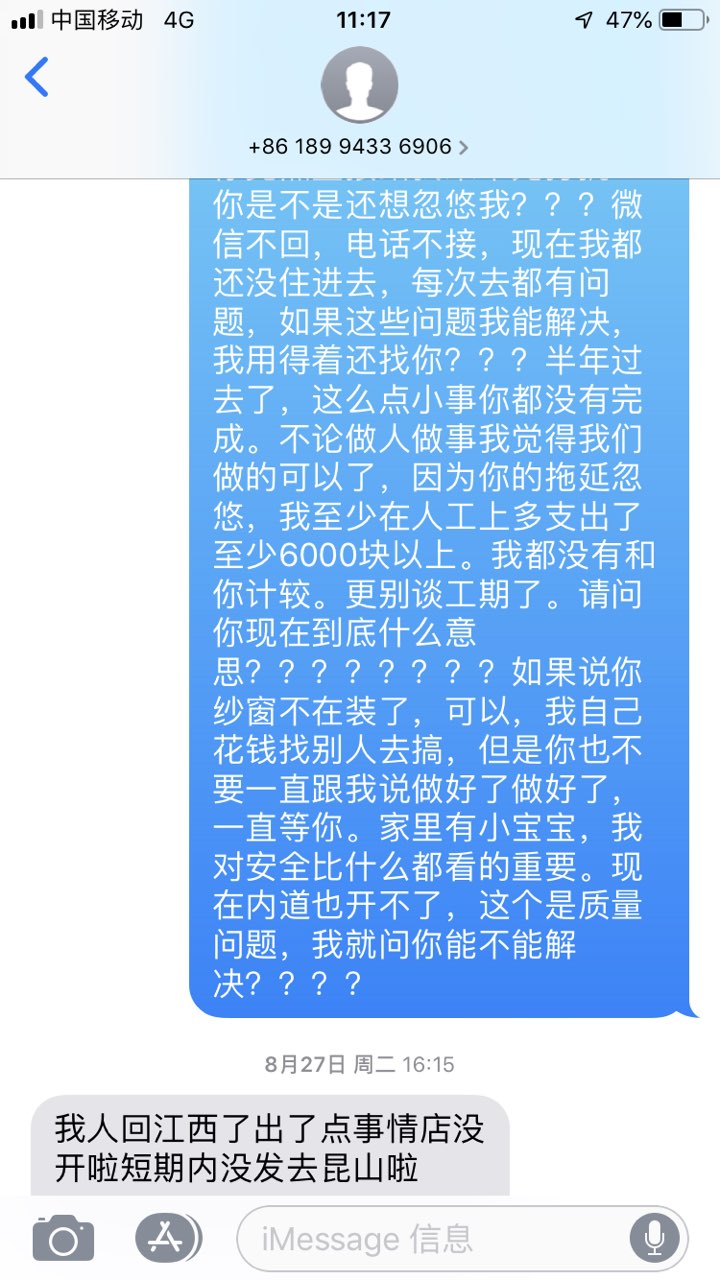Open the camera to attach a photo
The image size is (720, 1280).
[63, 1239]
